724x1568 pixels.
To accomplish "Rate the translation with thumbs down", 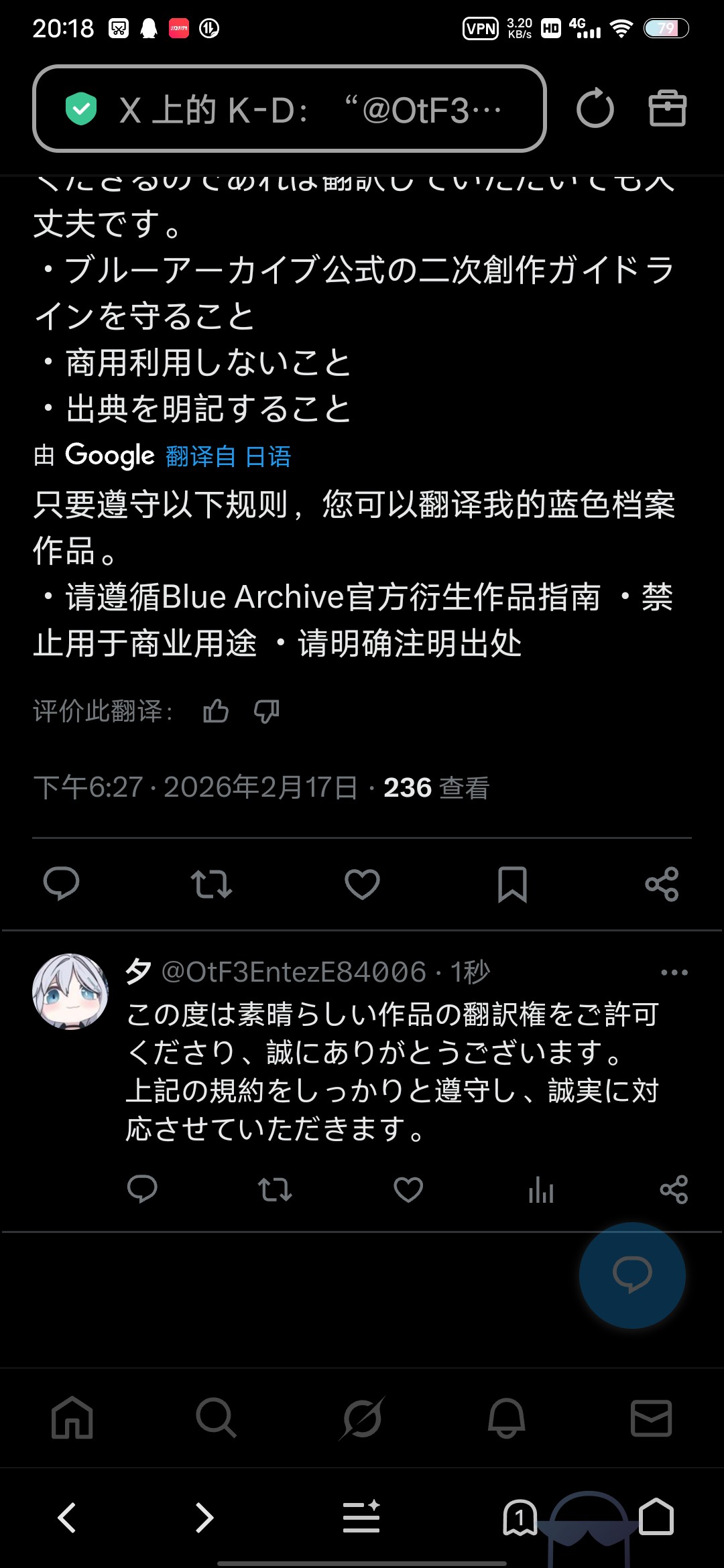I will 267,711.
